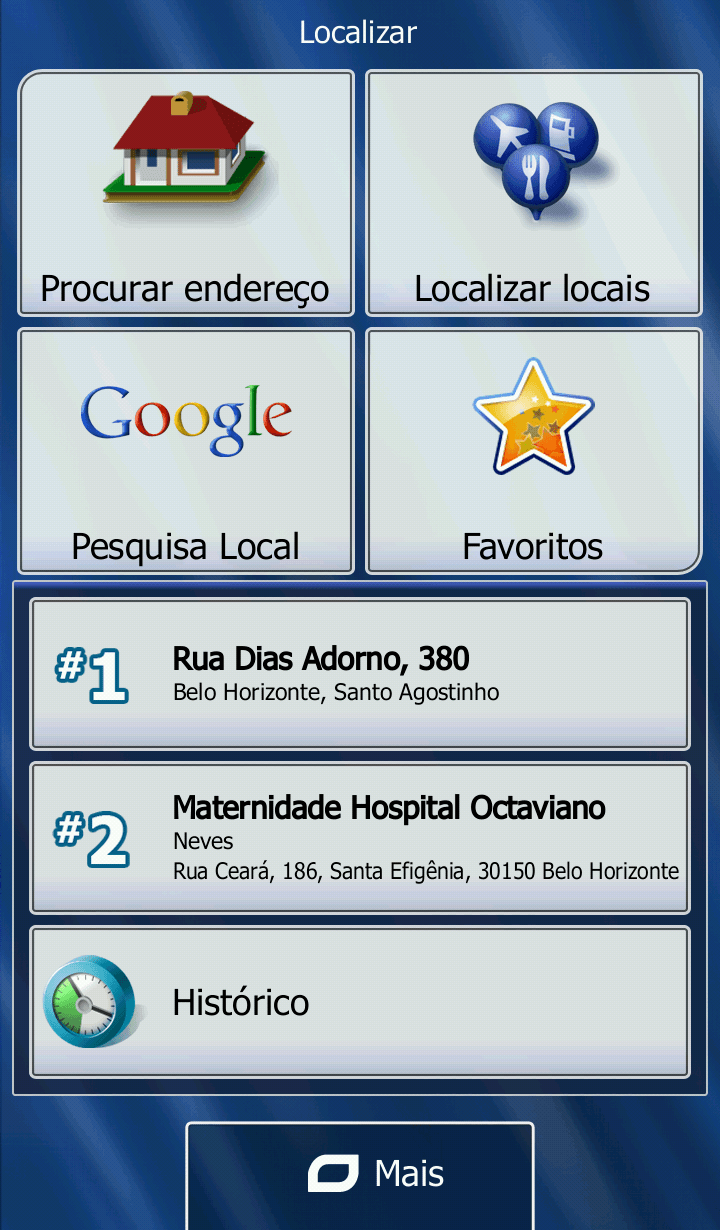This screenshot has height=1230, width=720.
Task: Open the Favoritos list
Action: [x=533, y=451]
